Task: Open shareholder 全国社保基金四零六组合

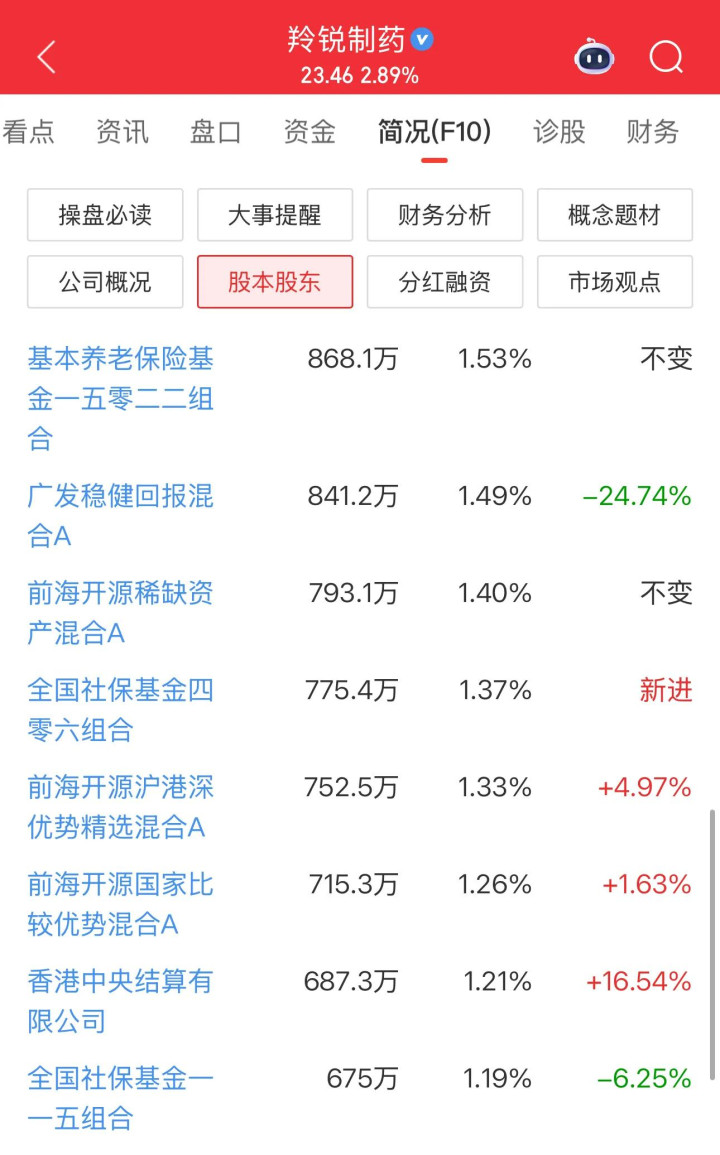Action: 120,710
